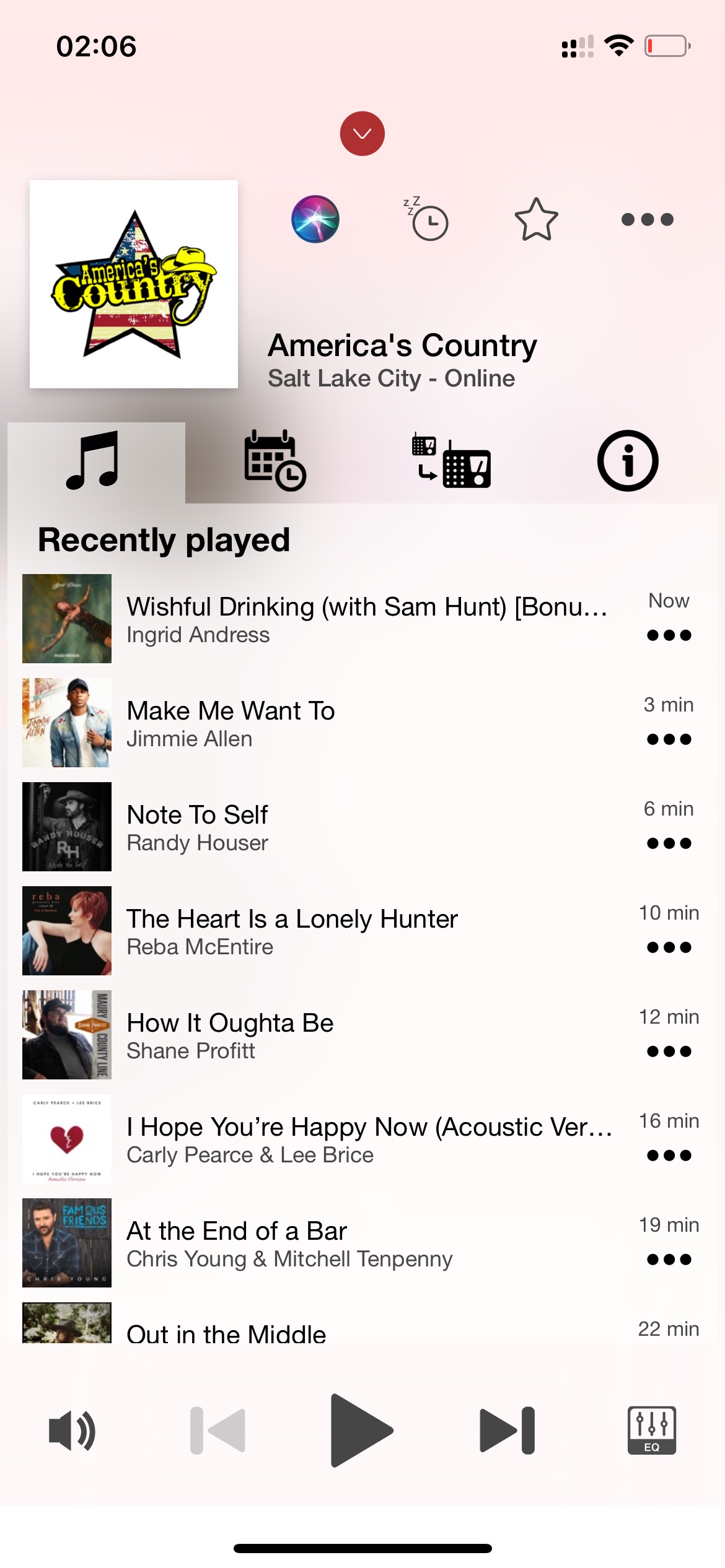Open options for Make Me Want To
The height and width of the screenshot is (1568, 725).
pyautogui.click(x=669, y=739)
